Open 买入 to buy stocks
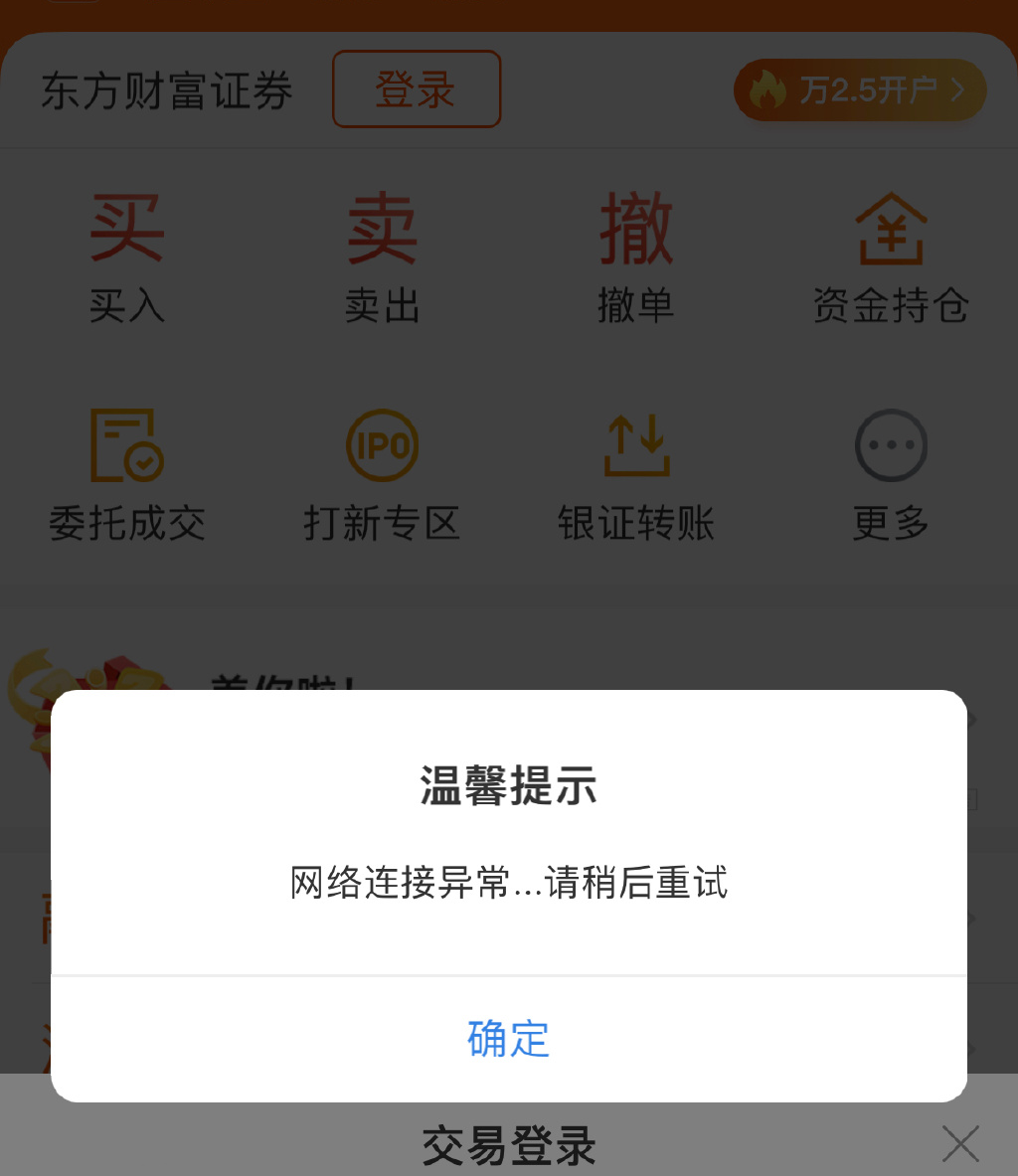Image resolution: width=1018 pixels, height=1176 pixels. click(x=127, y=257)
